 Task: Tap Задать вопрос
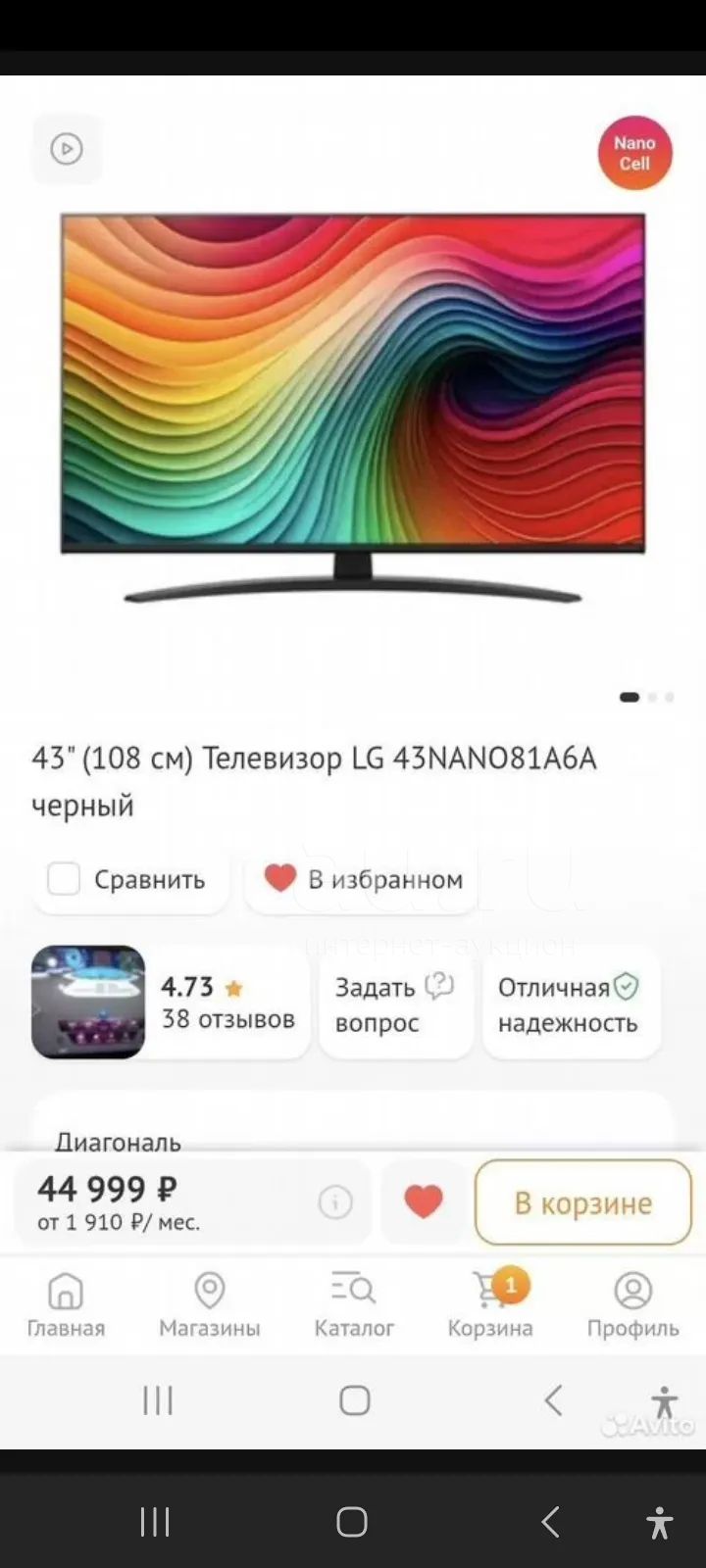pyautogui.click(x=395, y=1004)
